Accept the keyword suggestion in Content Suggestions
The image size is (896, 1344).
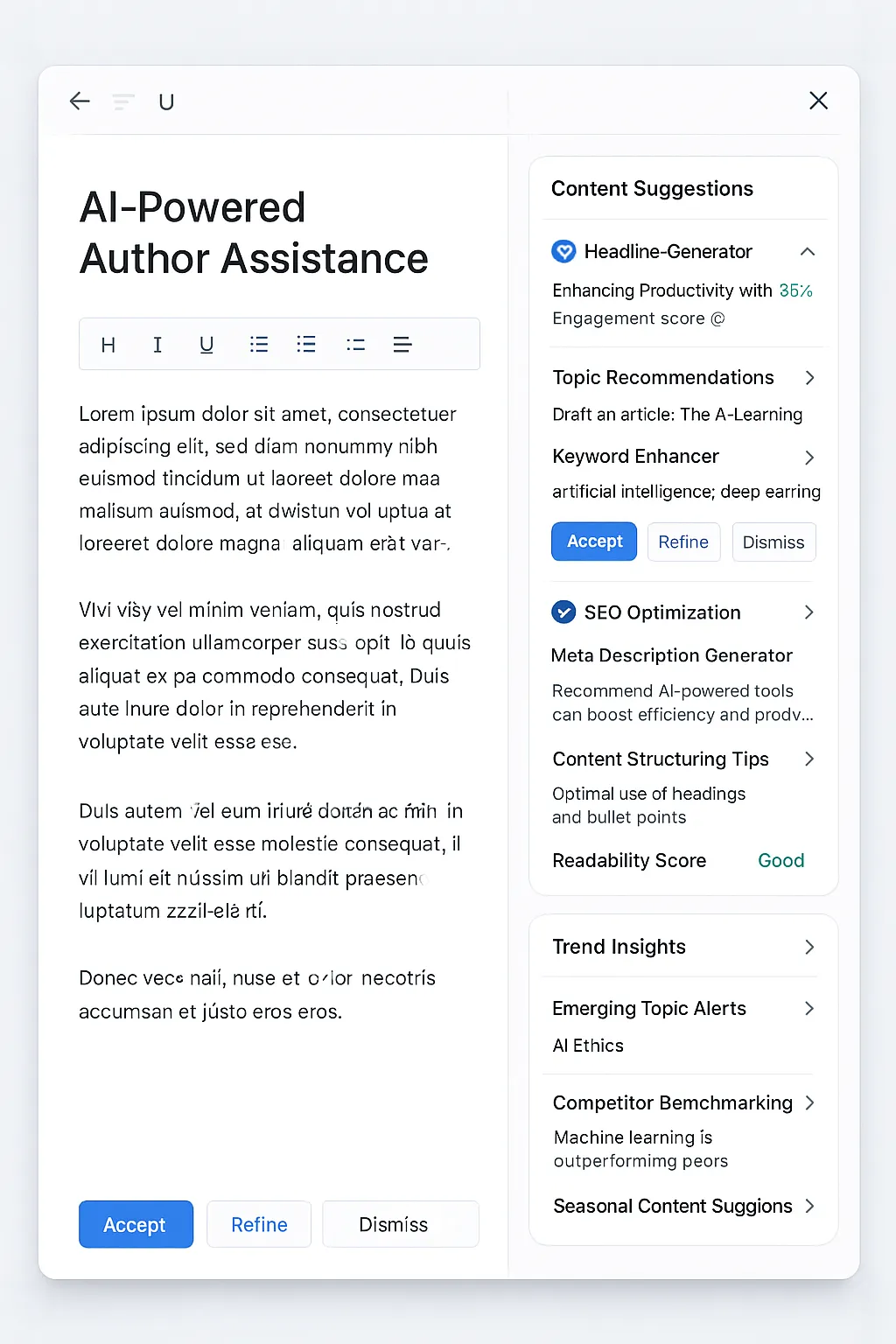pyautogui.click(x=594, y=542)
